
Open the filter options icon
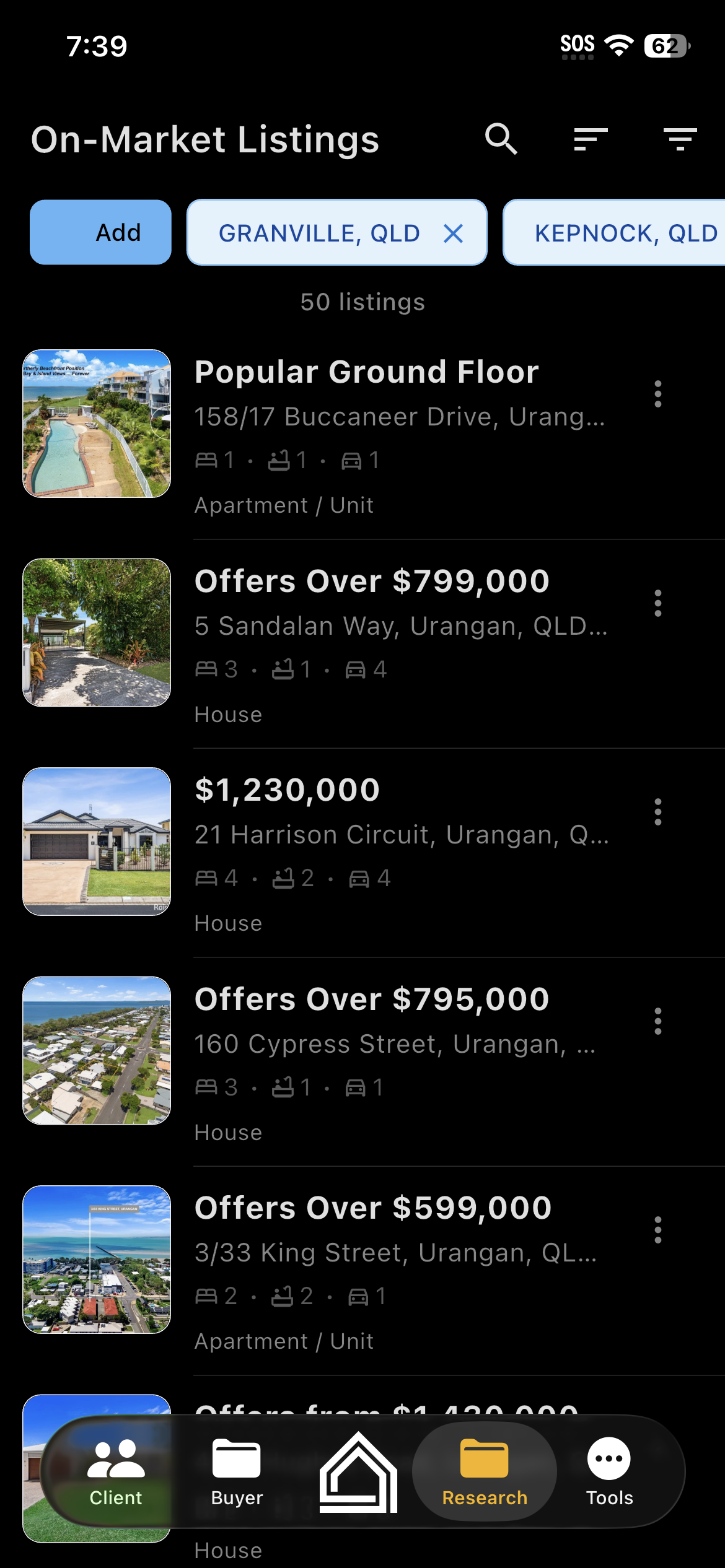point(680,139)
